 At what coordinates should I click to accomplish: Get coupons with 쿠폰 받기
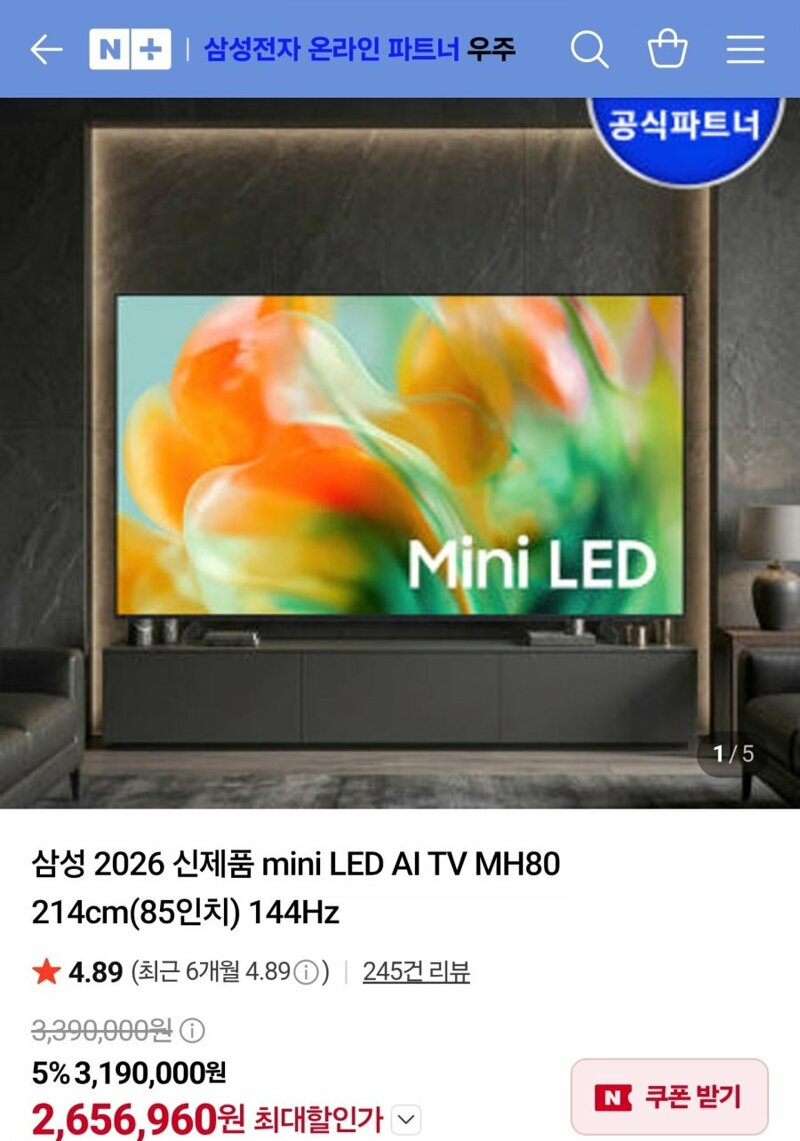pyautogui.click(x=670, y=1097)
